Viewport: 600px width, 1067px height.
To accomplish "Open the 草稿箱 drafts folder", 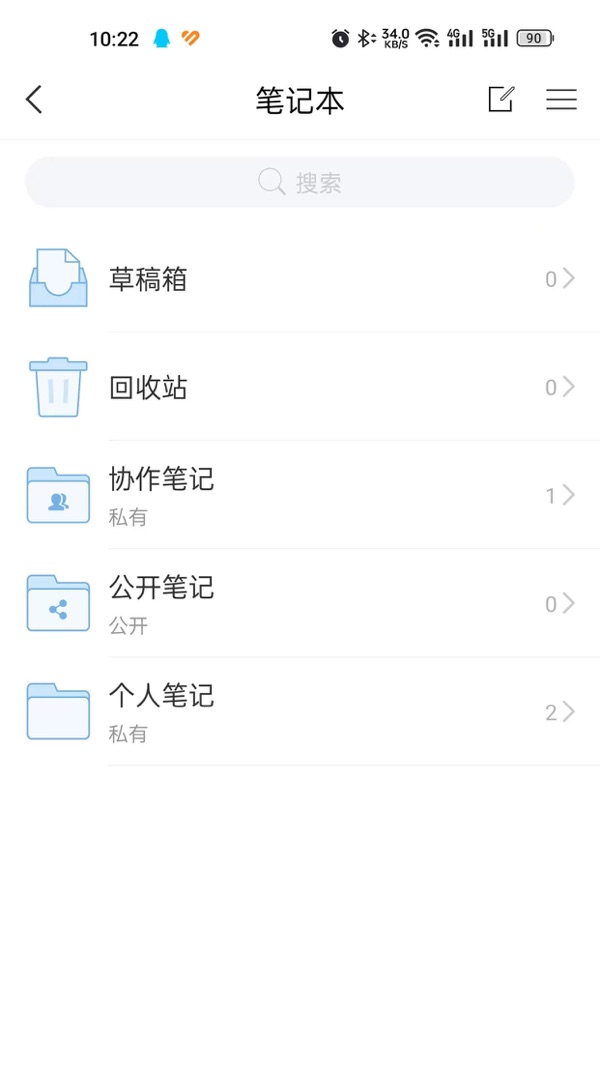I will click(x=300, y=279).
